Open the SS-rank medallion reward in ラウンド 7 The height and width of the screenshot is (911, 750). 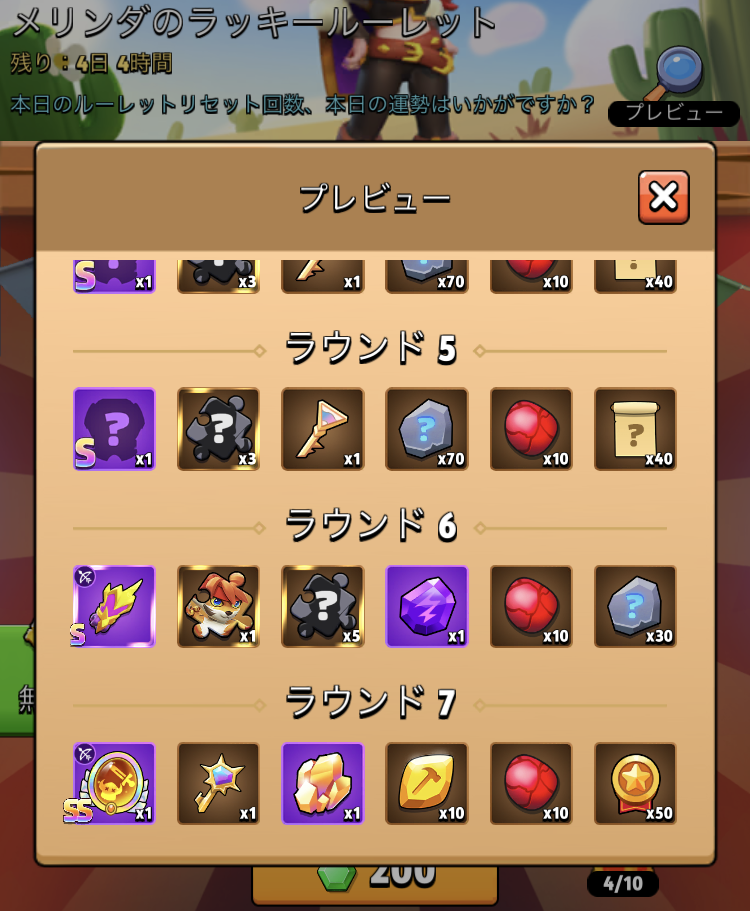click(x=114, y=783)
